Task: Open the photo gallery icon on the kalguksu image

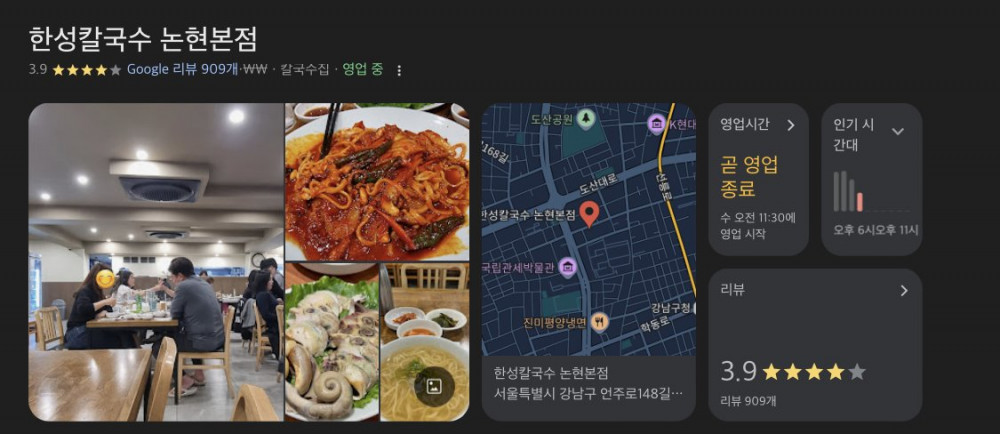Action: pyautogui.click(x=434, y=386)
